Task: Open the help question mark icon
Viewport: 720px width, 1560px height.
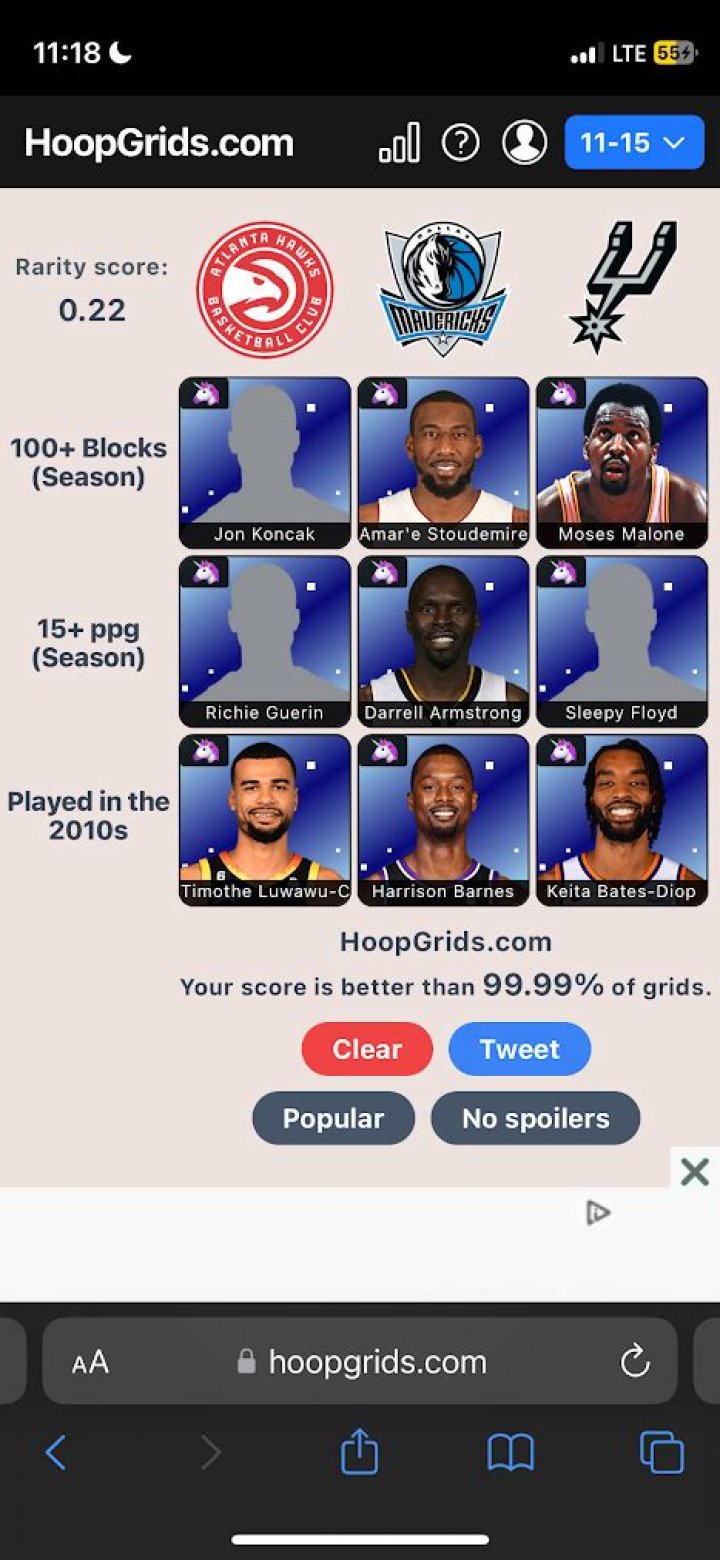Action: [460, 143]
